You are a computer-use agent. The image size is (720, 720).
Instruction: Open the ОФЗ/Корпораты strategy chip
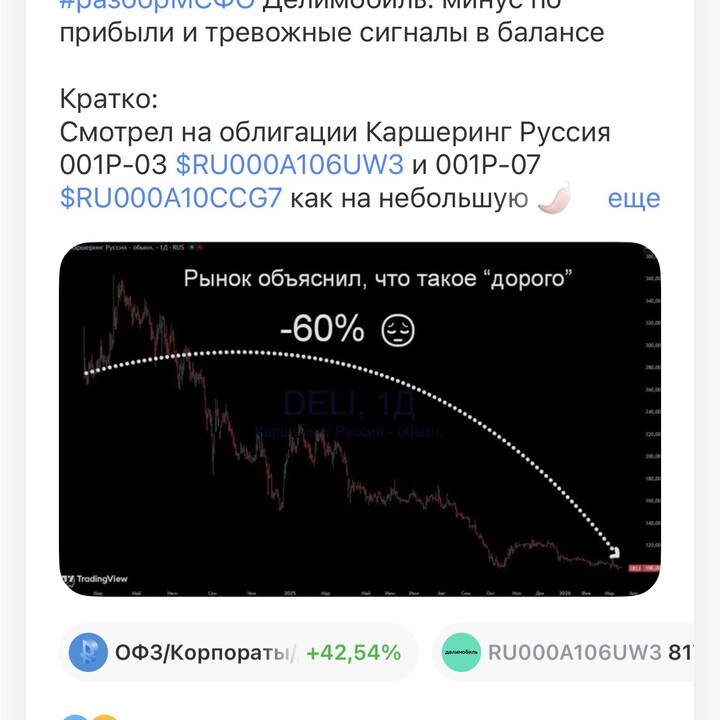(236, 653)
